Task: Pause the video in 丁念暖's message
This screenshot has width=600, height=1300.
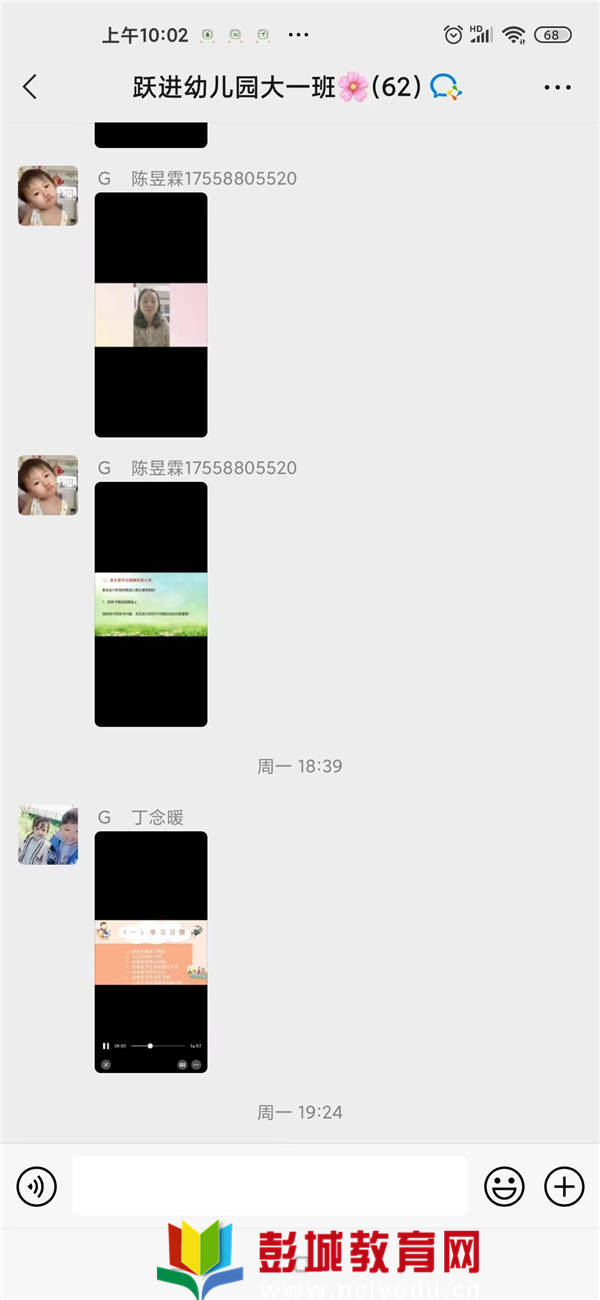Action: tap(106, 1046)
